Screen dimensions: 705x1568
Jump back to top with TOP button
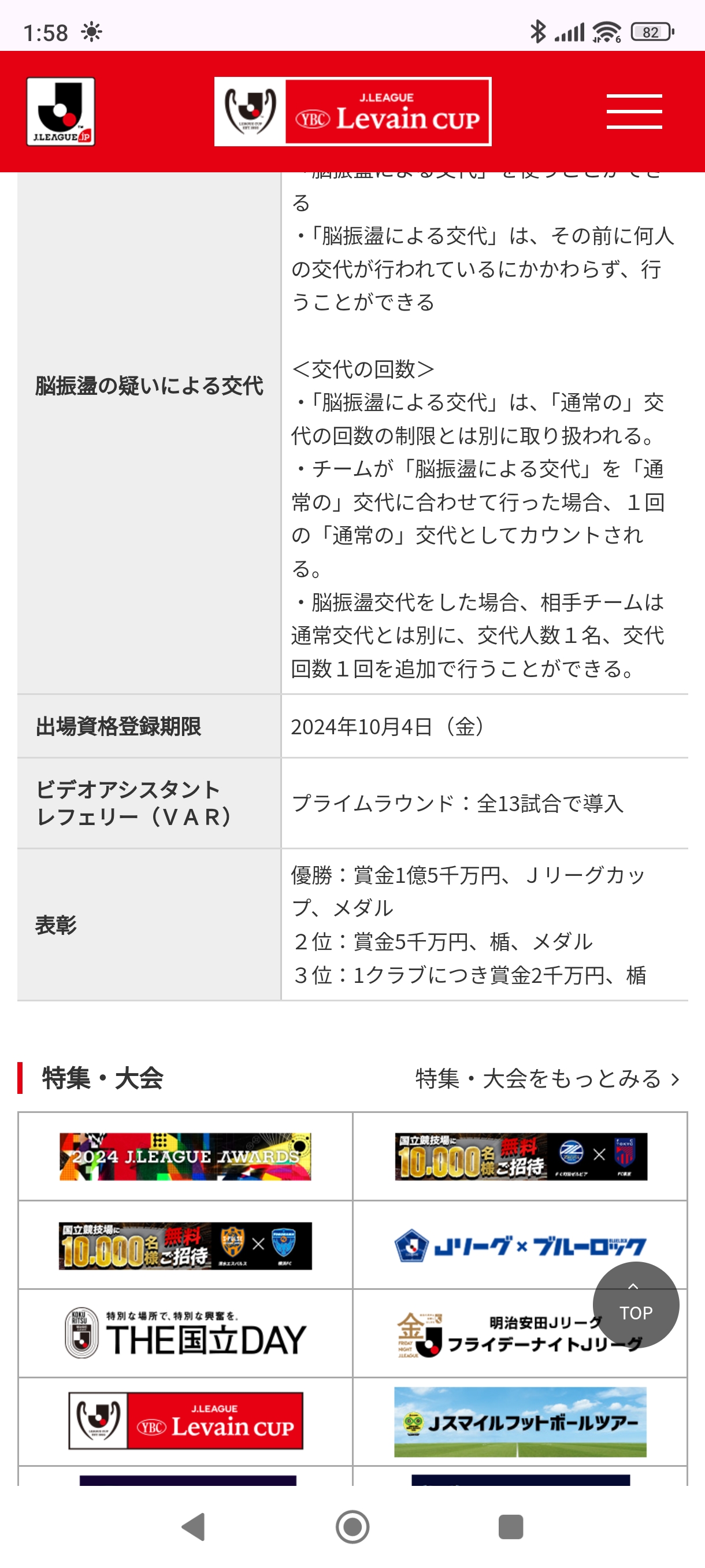pyautogui.click(x=636, y=1305)
